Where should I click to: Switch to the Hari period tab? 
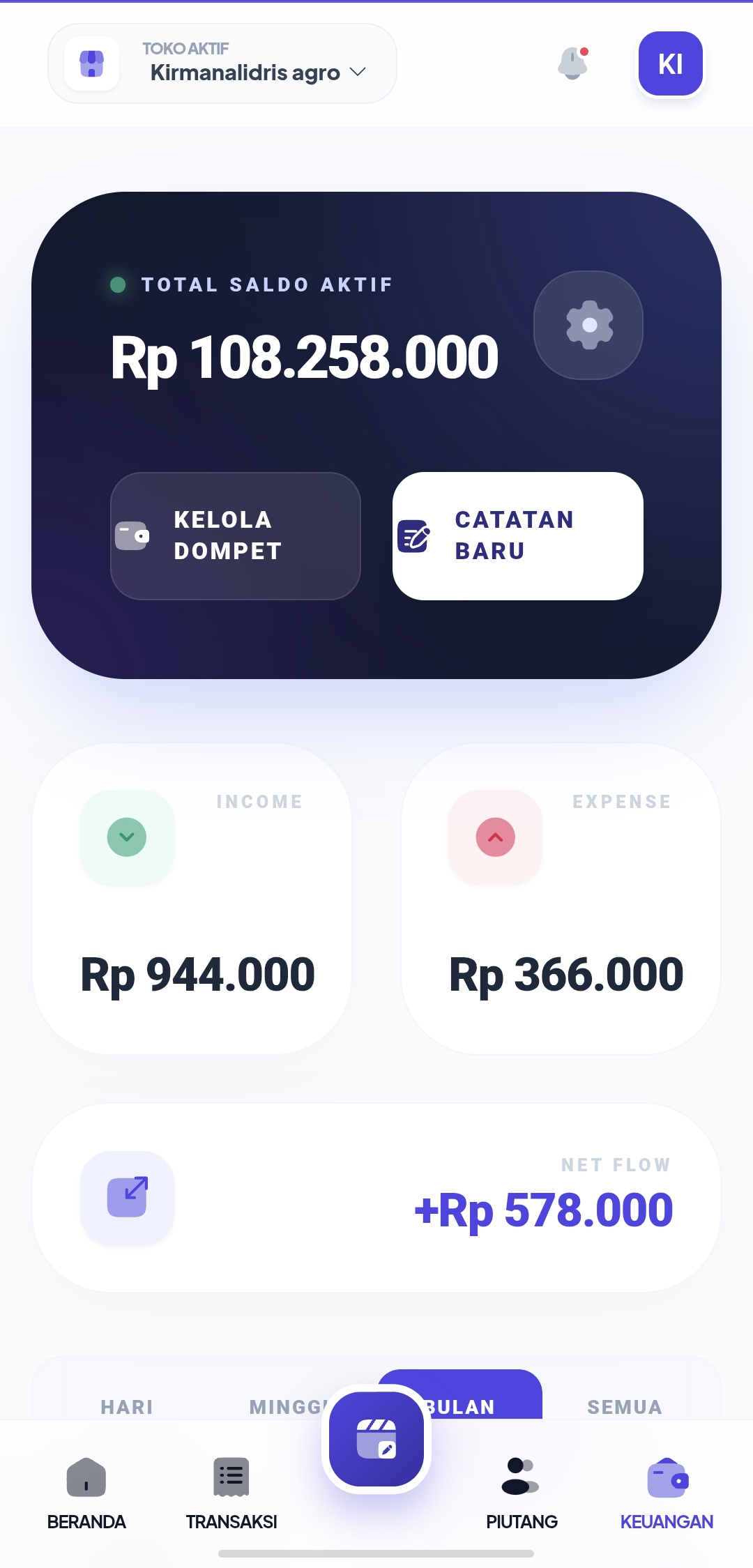(127, 1406)
